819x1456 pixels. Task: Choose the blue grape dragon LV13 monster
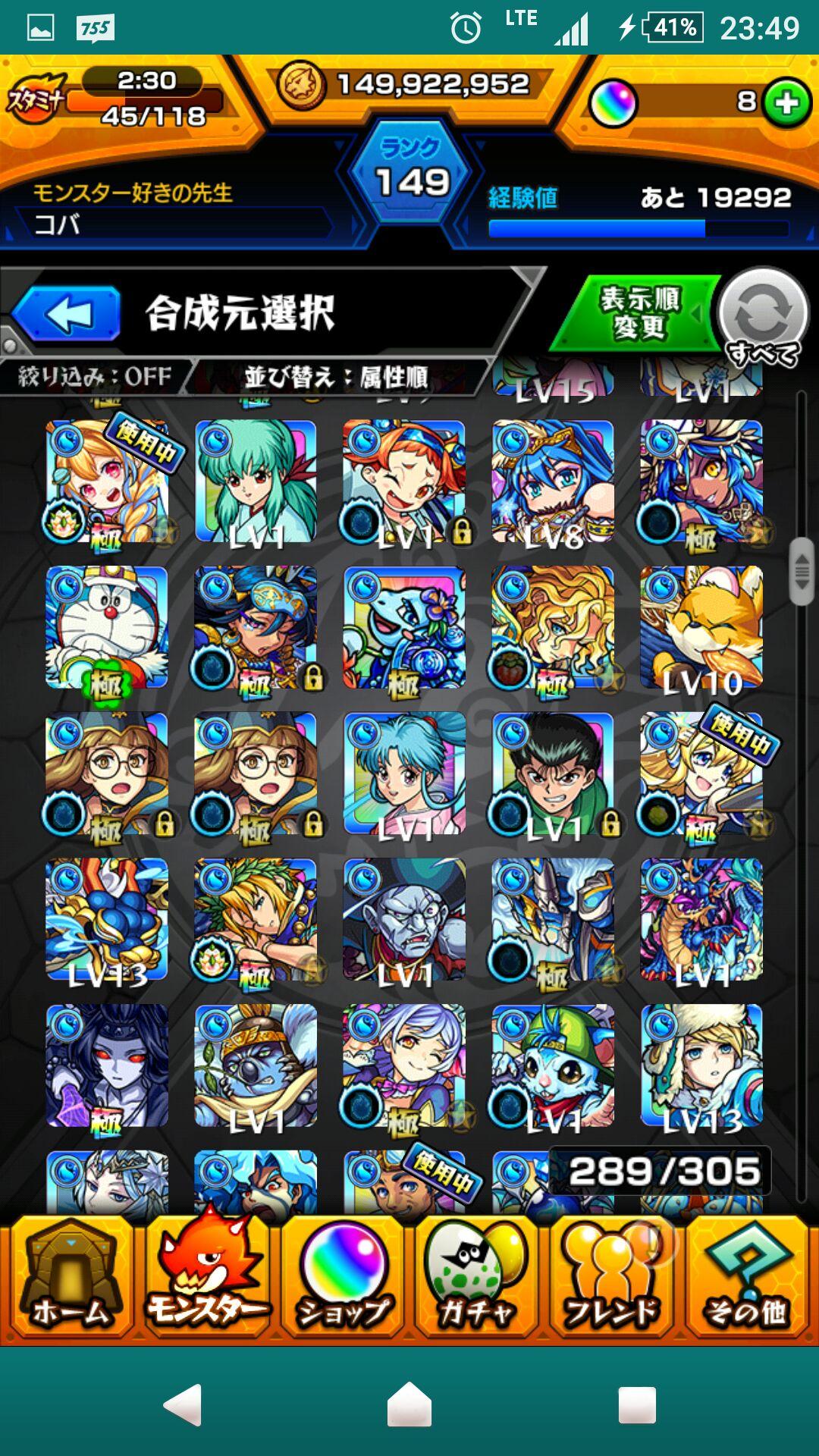pos(106,920)
